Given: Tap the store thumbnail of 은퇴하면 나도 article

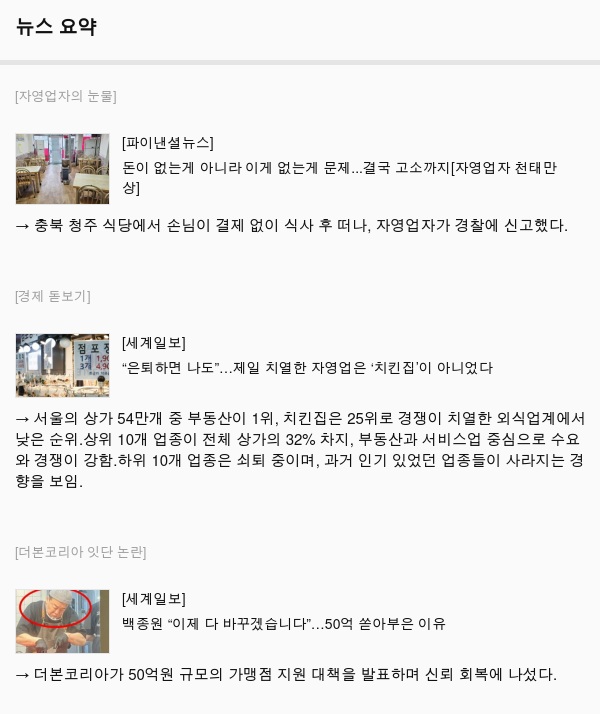Looking at the screenshot, I should pos(62,365).
